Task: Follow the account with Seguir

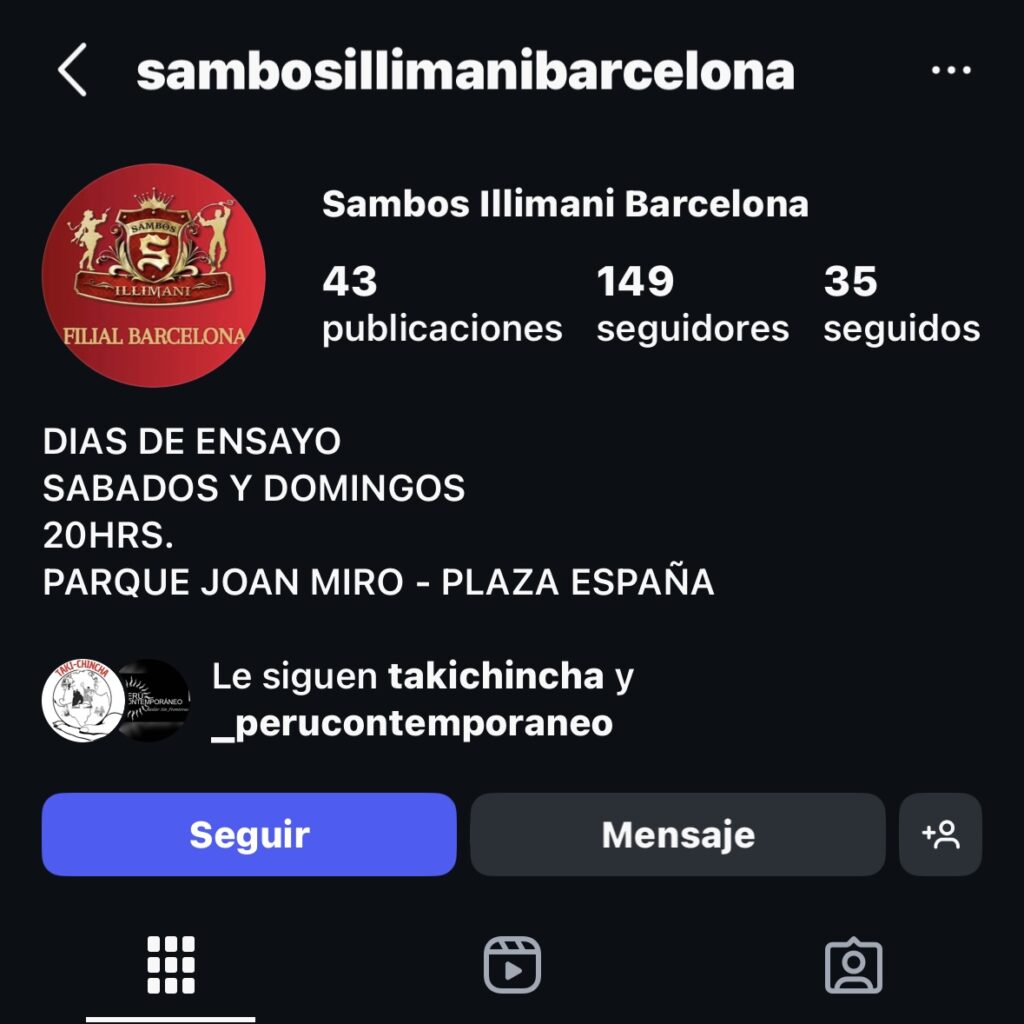Action: pyautogui.click(x=249, y=835)
